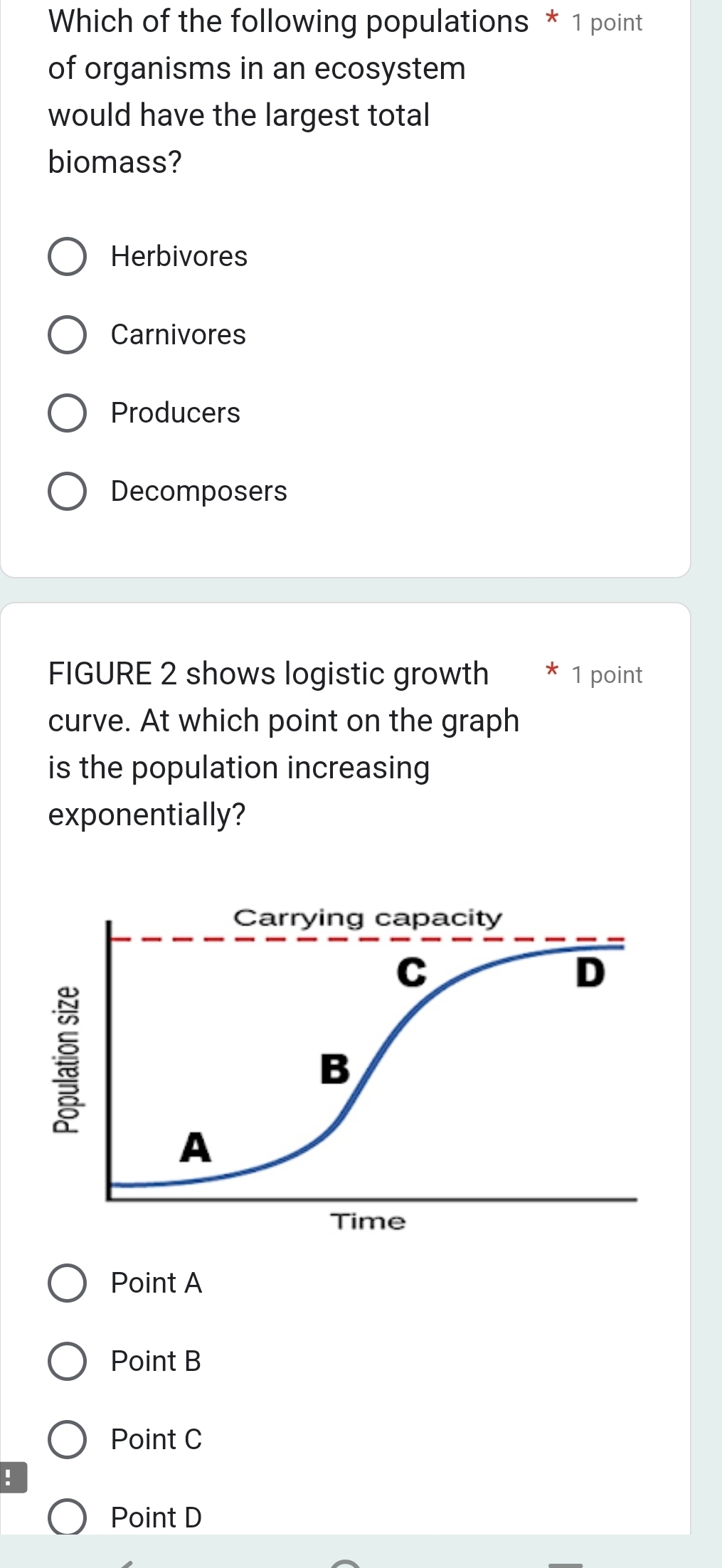Select Point A for exponential growth
722x1568 pixels.
[x=68, y=1283]
